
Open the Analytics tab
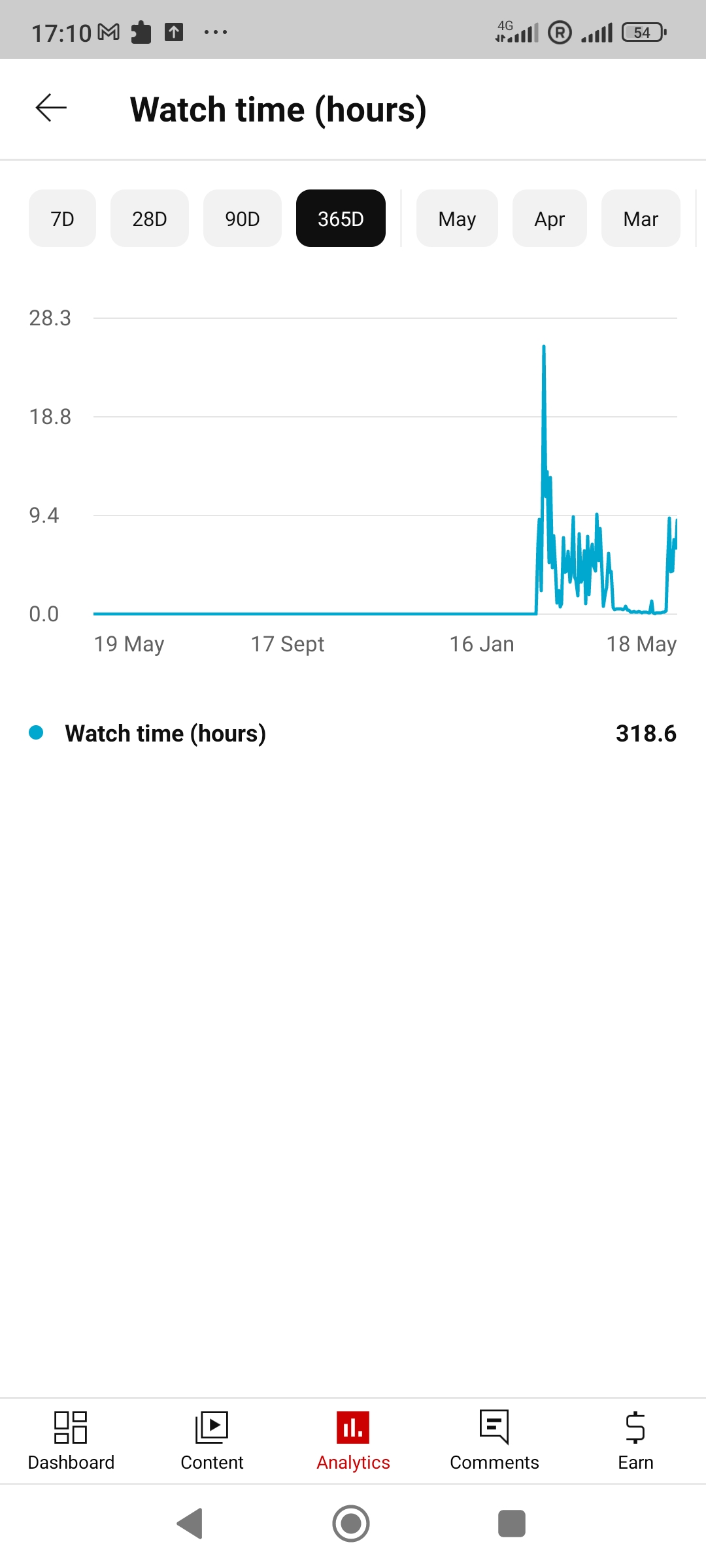pyautogui.click(x=353, y=1441)
